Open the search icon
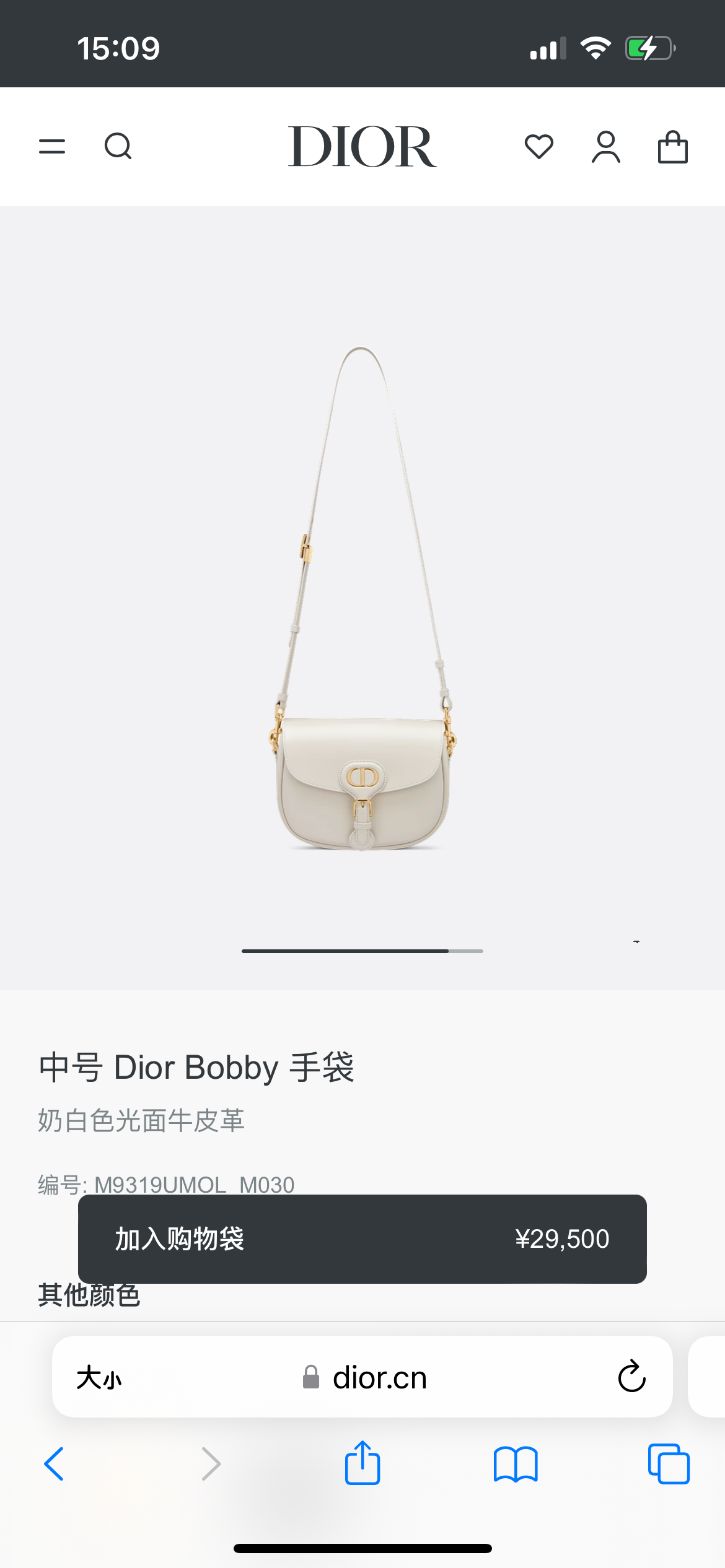The width and height of the screenshot is (725, 1568). pyautogui.click(x=118, y=147)
